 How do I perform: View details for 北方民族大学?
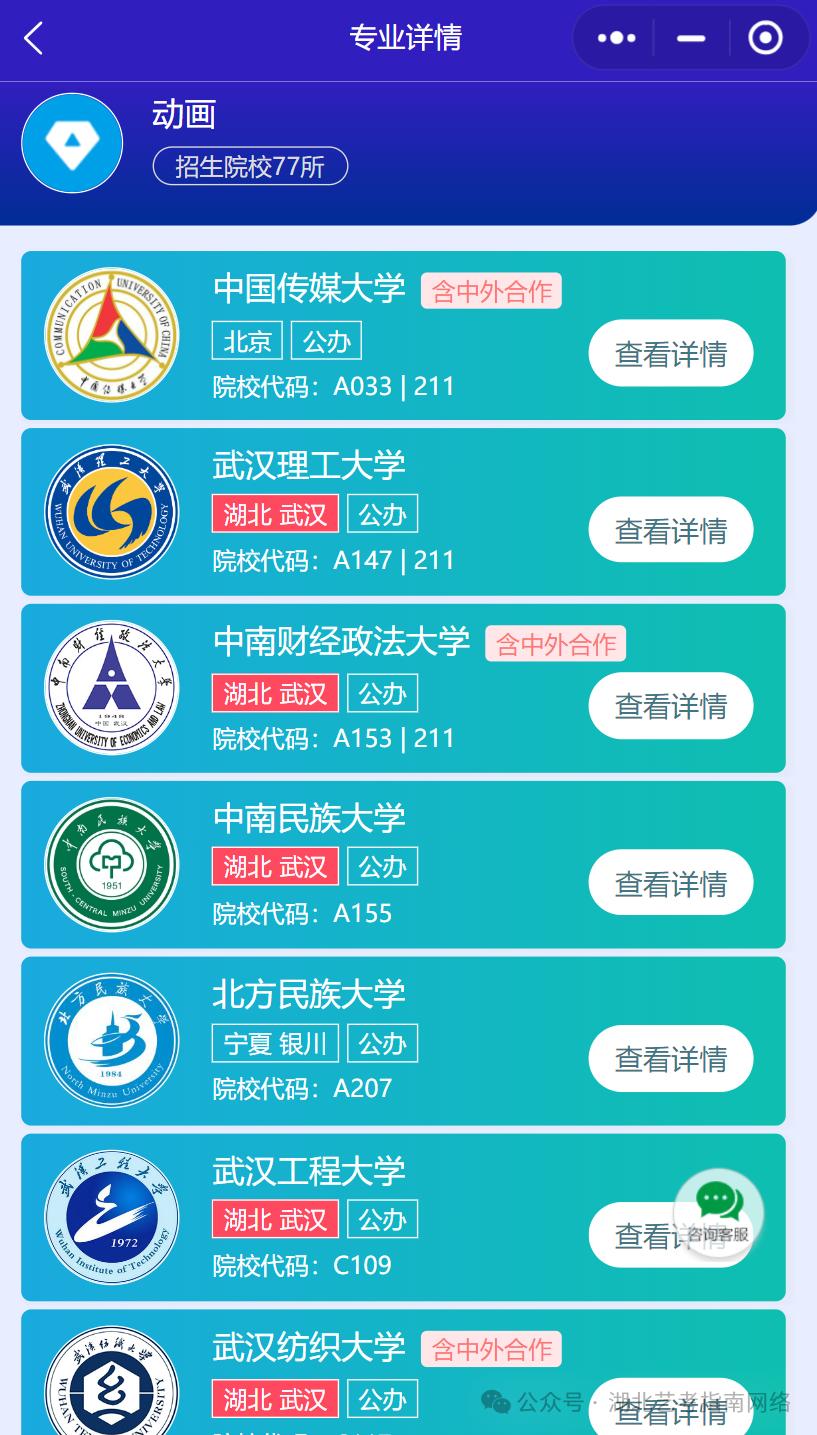670,1059
